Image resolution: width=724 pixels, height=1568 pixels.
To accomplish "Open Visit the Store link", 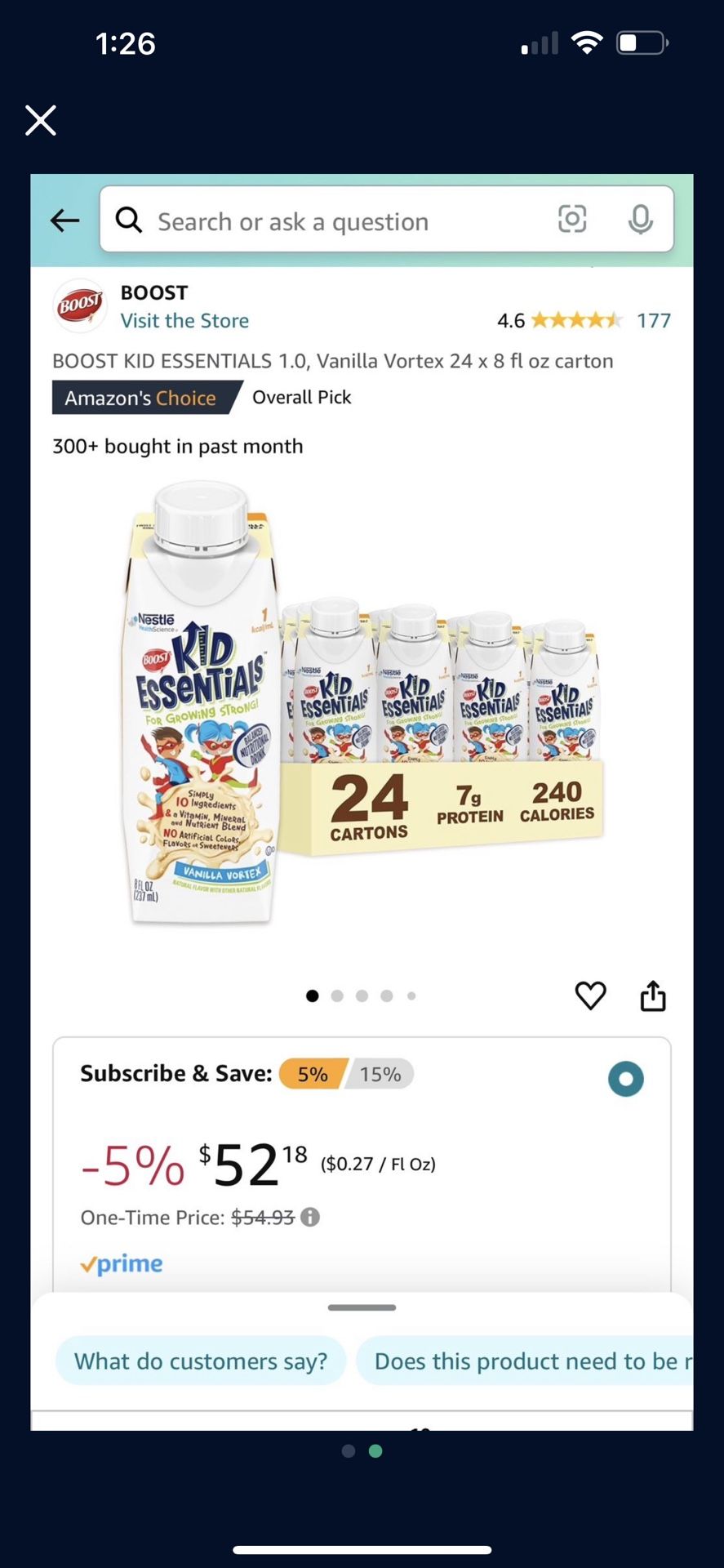I will click(184, 320).
